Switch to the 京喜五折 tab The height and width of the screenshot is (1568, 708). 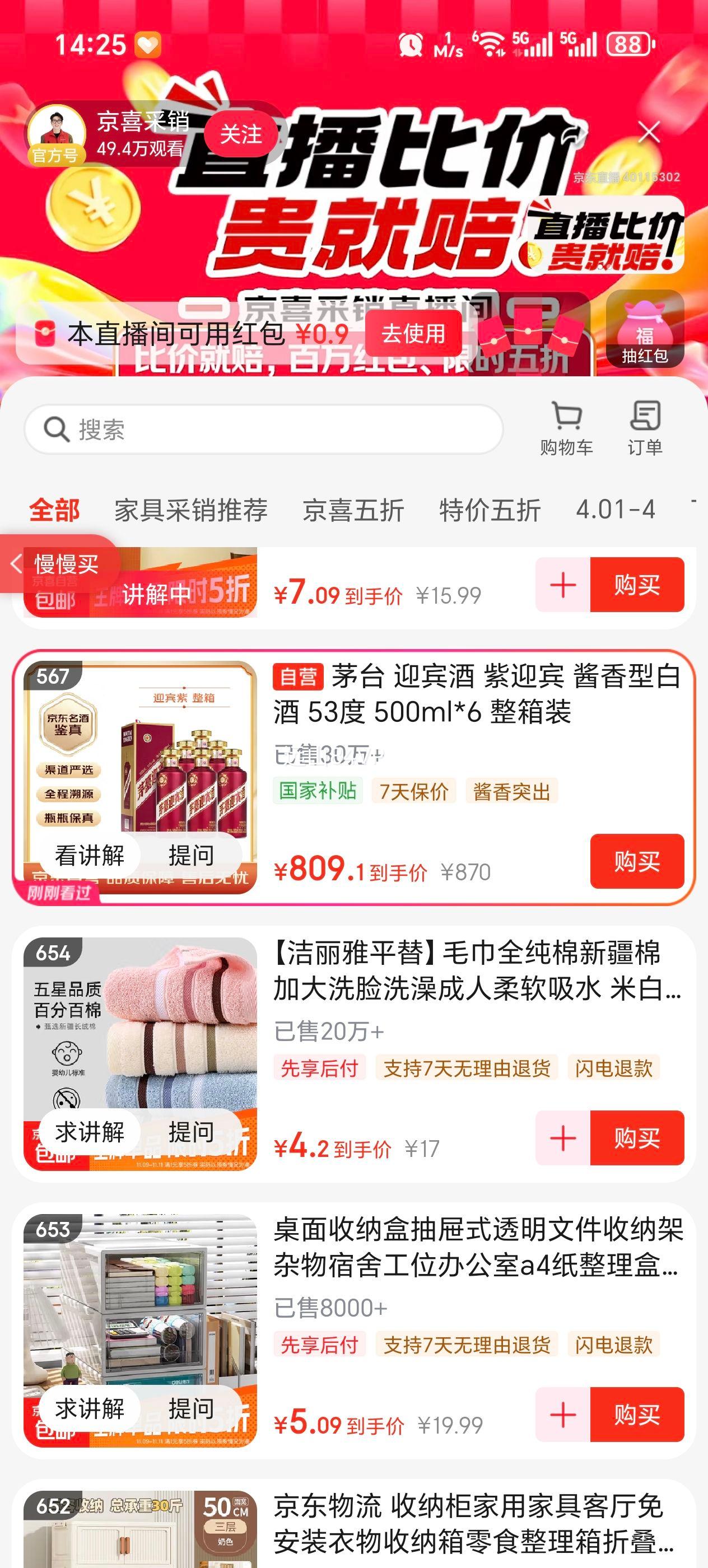[x=352, y=511]
